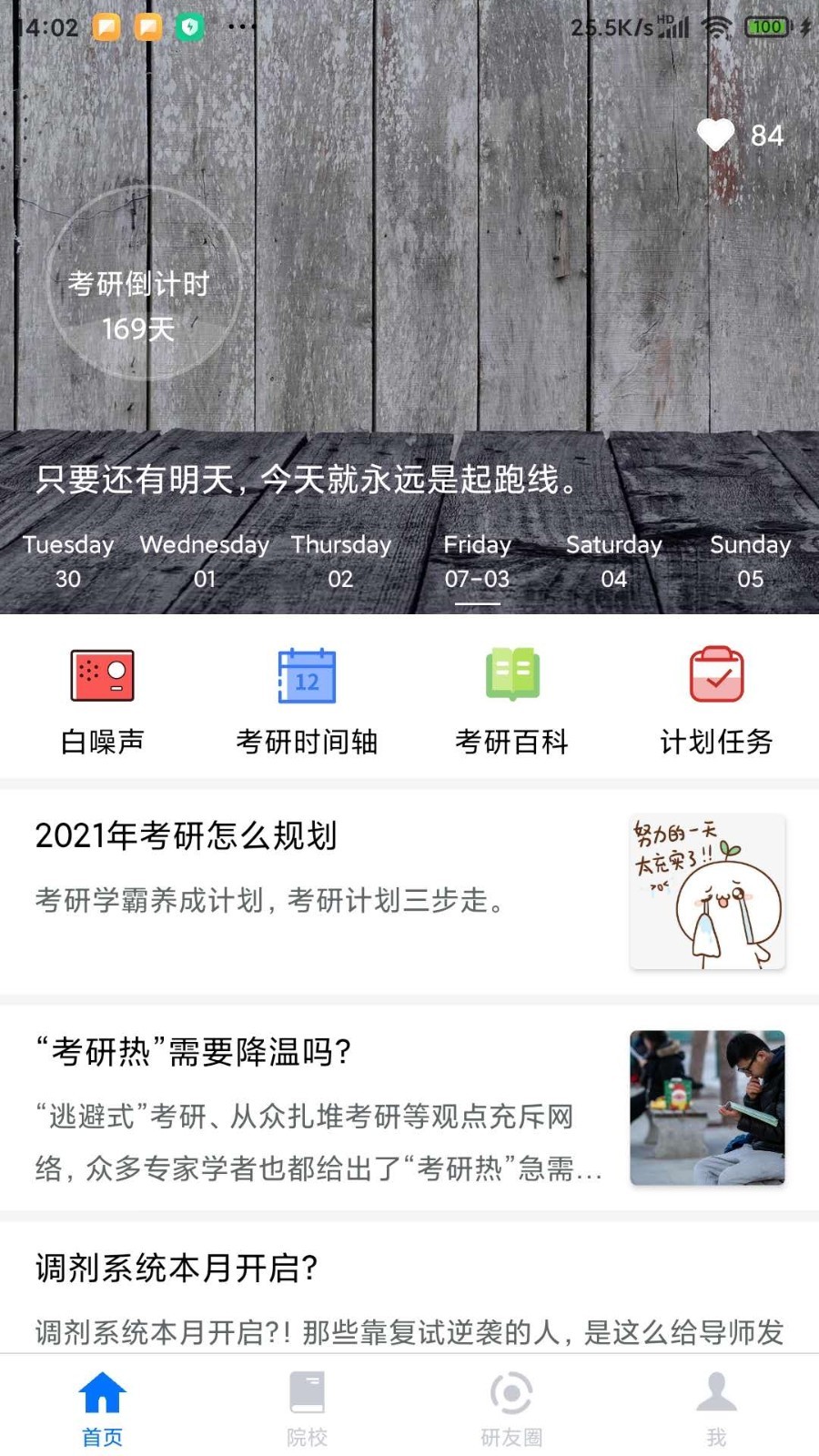819x1456 pixels.
Task: Tap the heart to like the wallpaper
Action: 716,133
